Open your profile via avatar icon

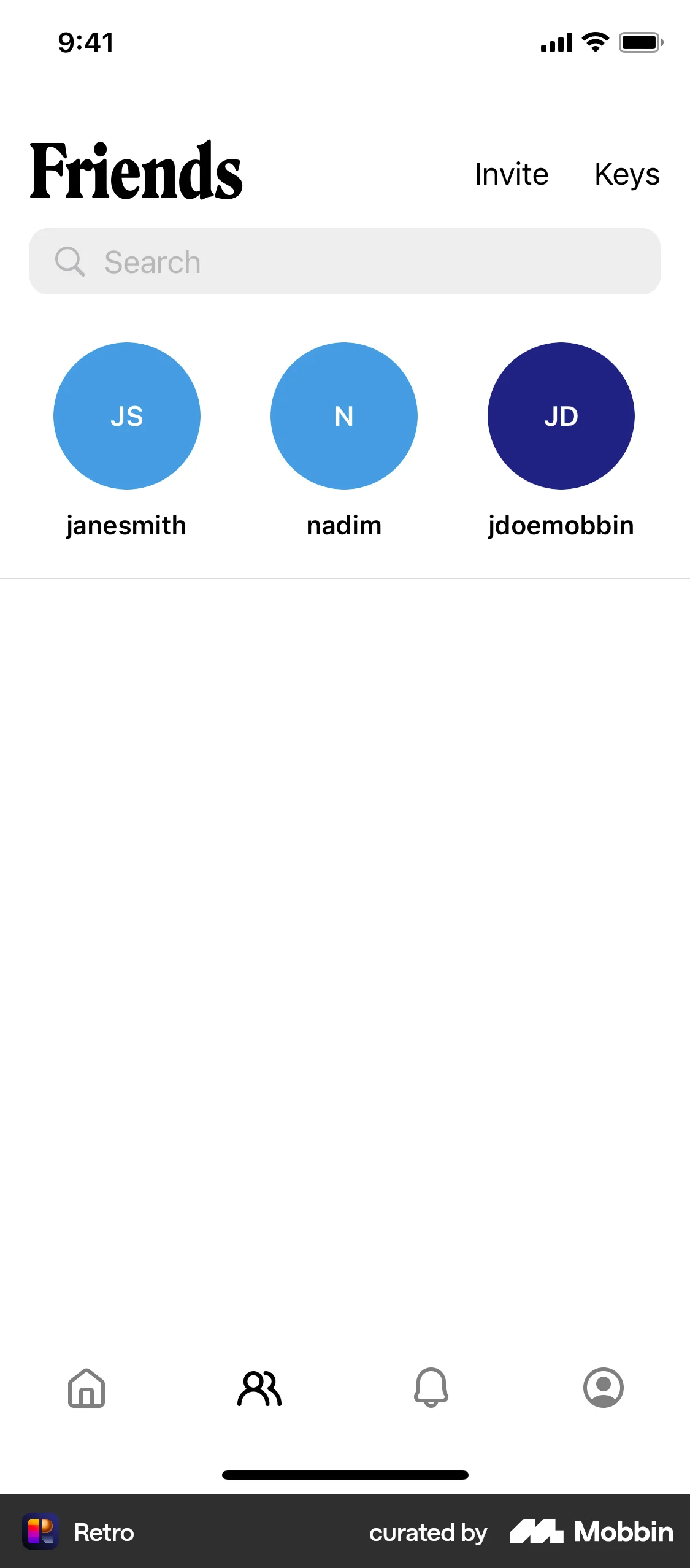(x=604, y=1388)
